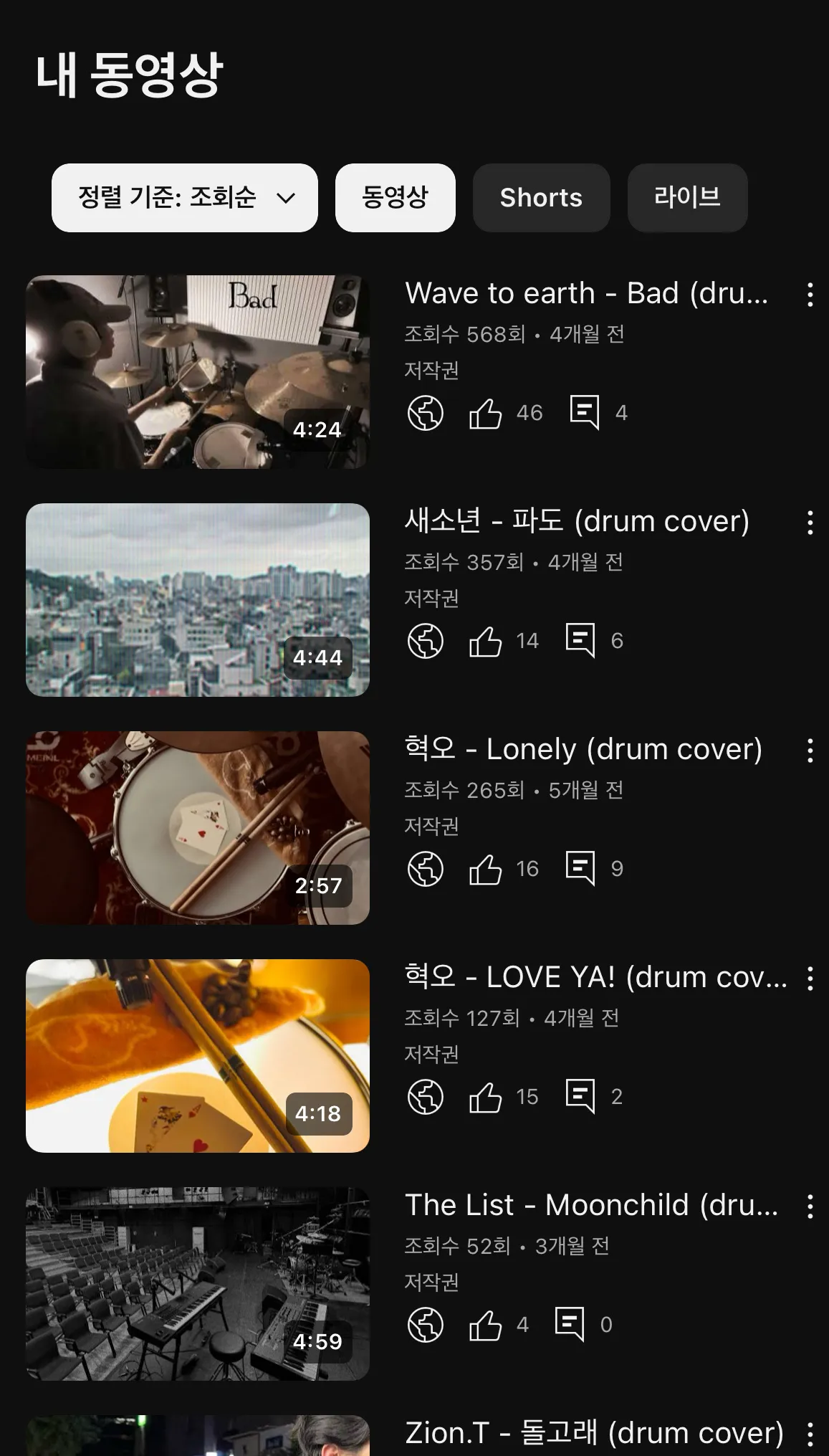Viewport: 829px width, 1456px height.
Task: Open options menu for Zion.T - 돌고래
Action: (x=810, y=1434)
